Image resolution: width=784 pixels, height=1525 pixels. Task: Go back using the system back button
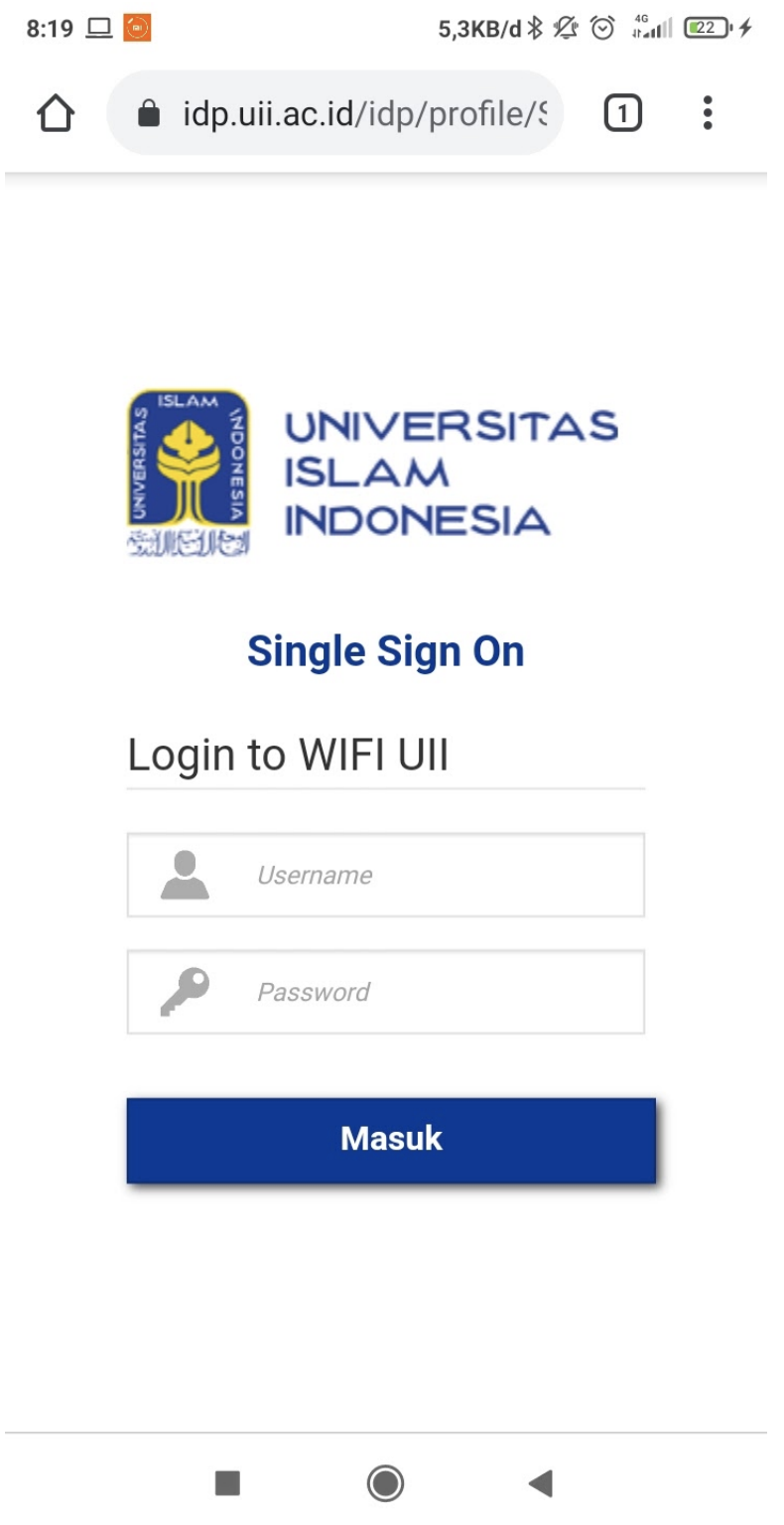540,1483
